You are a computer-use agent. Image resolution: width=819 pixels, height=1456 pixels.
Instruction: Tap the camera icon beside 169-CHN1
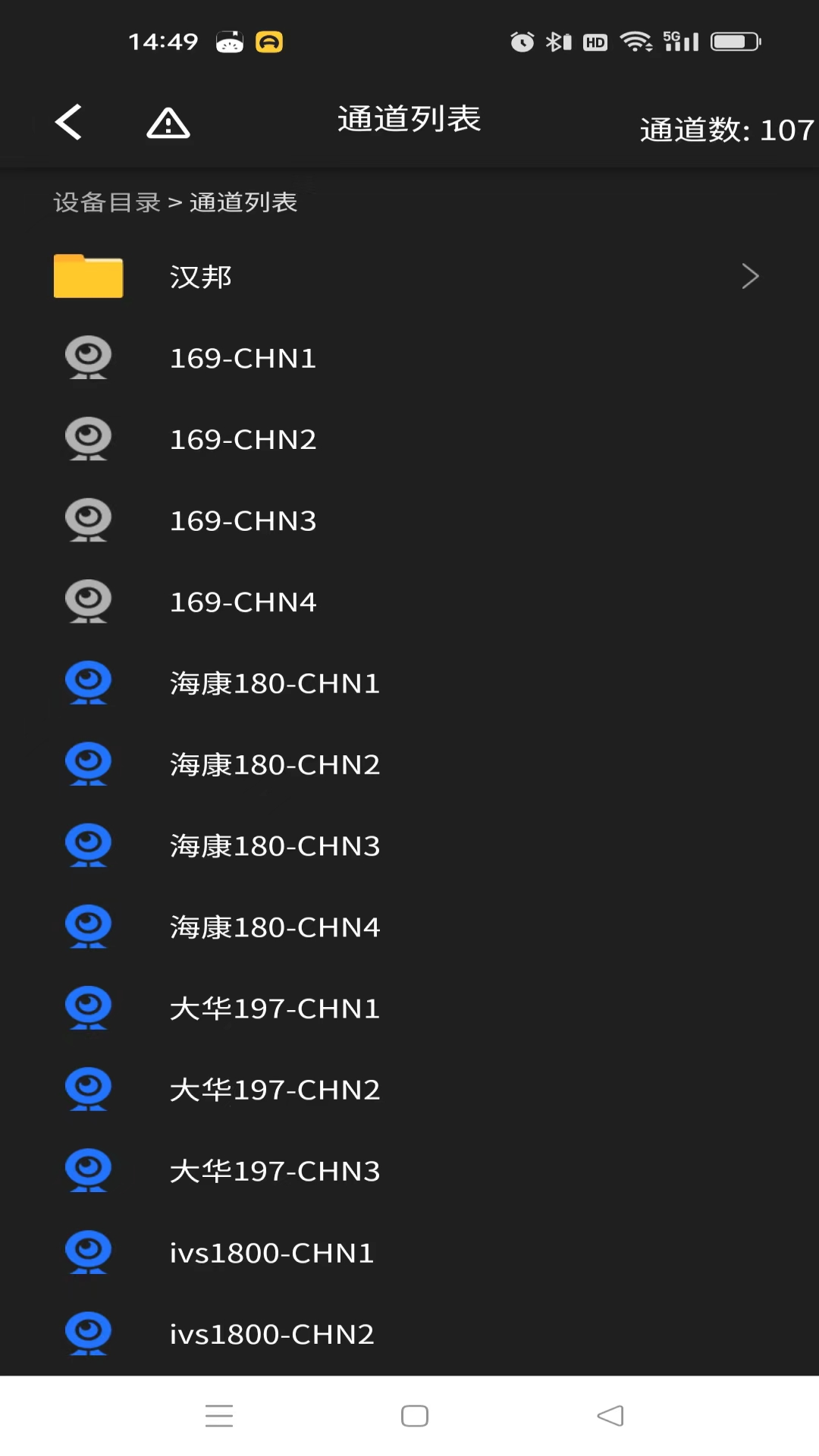88,357
